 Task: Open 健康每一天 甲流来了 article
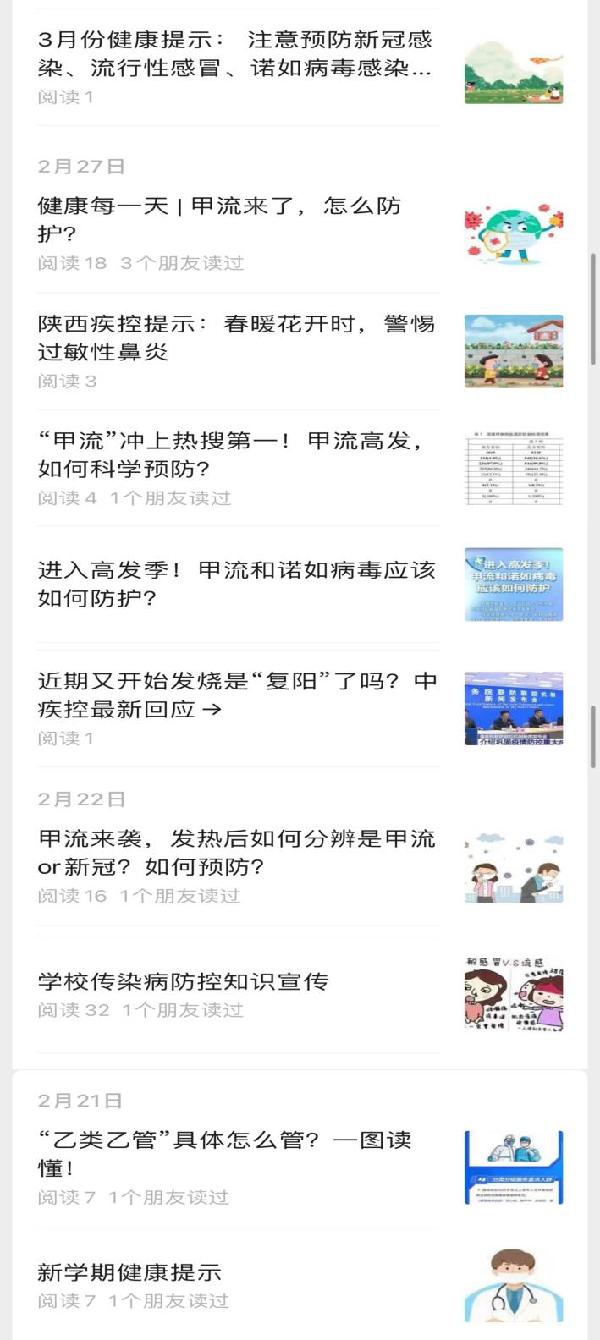coord(220,220)
